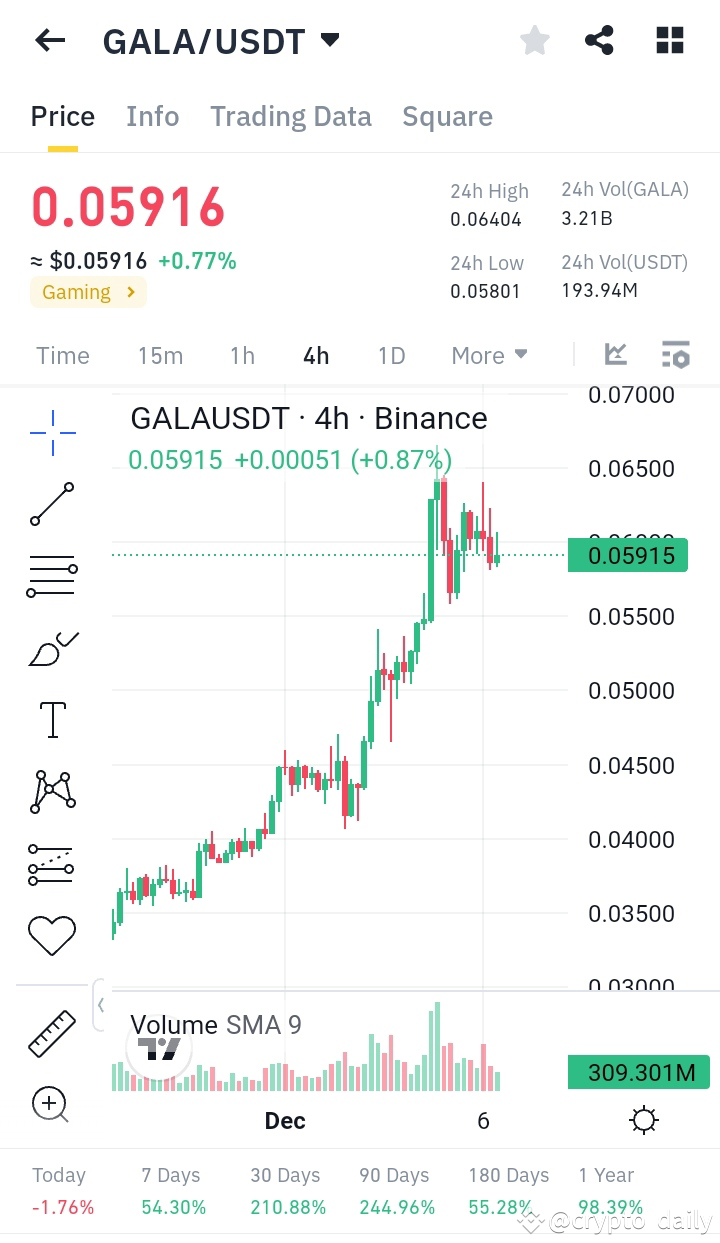Select the trend line drawing tool
This screenshot has height=1243, width=720.
point(52,505)
